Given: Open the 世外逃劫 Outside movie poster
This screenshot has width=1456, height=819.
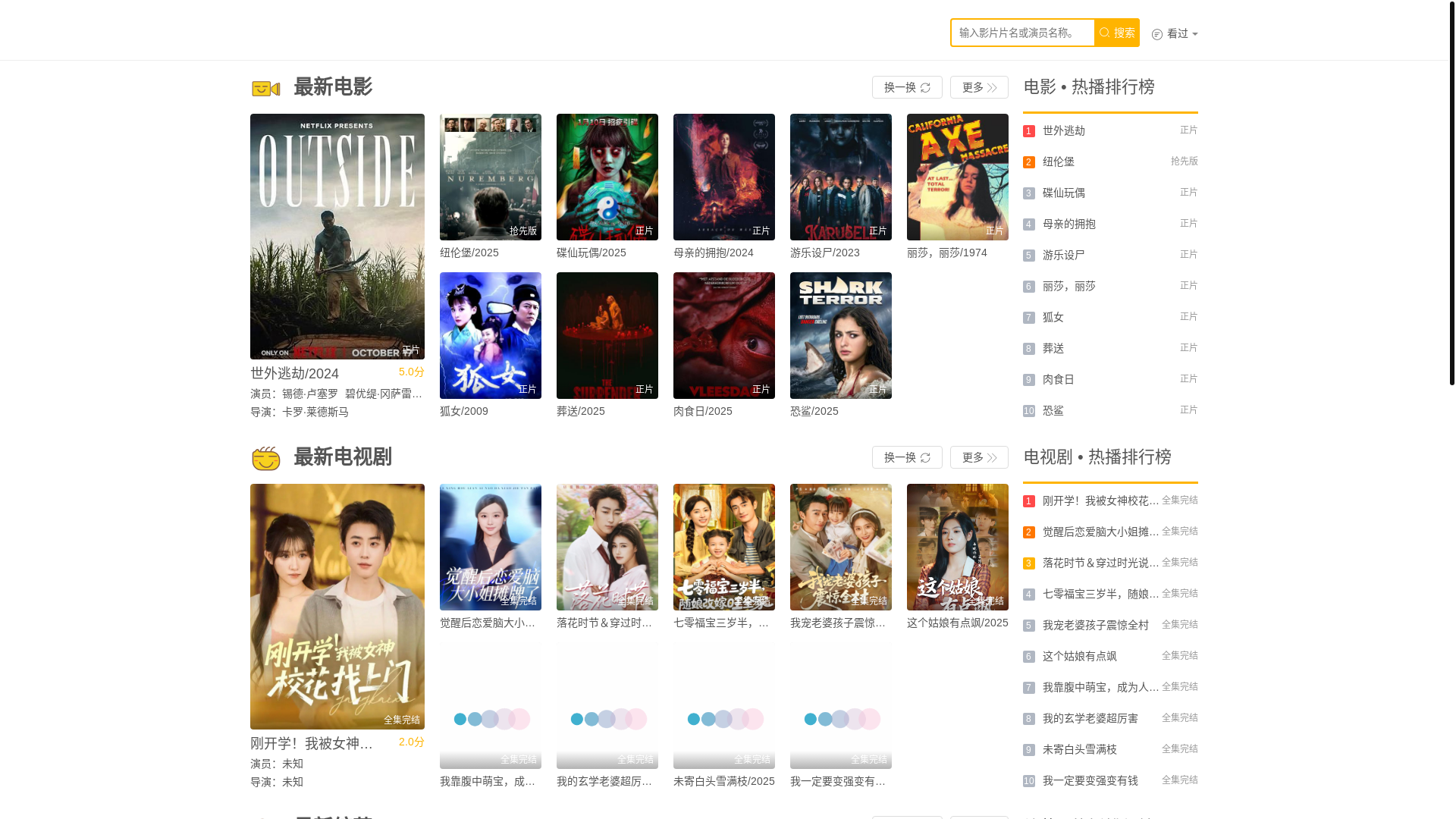Looking at the screenshot, I should [337, 236].
